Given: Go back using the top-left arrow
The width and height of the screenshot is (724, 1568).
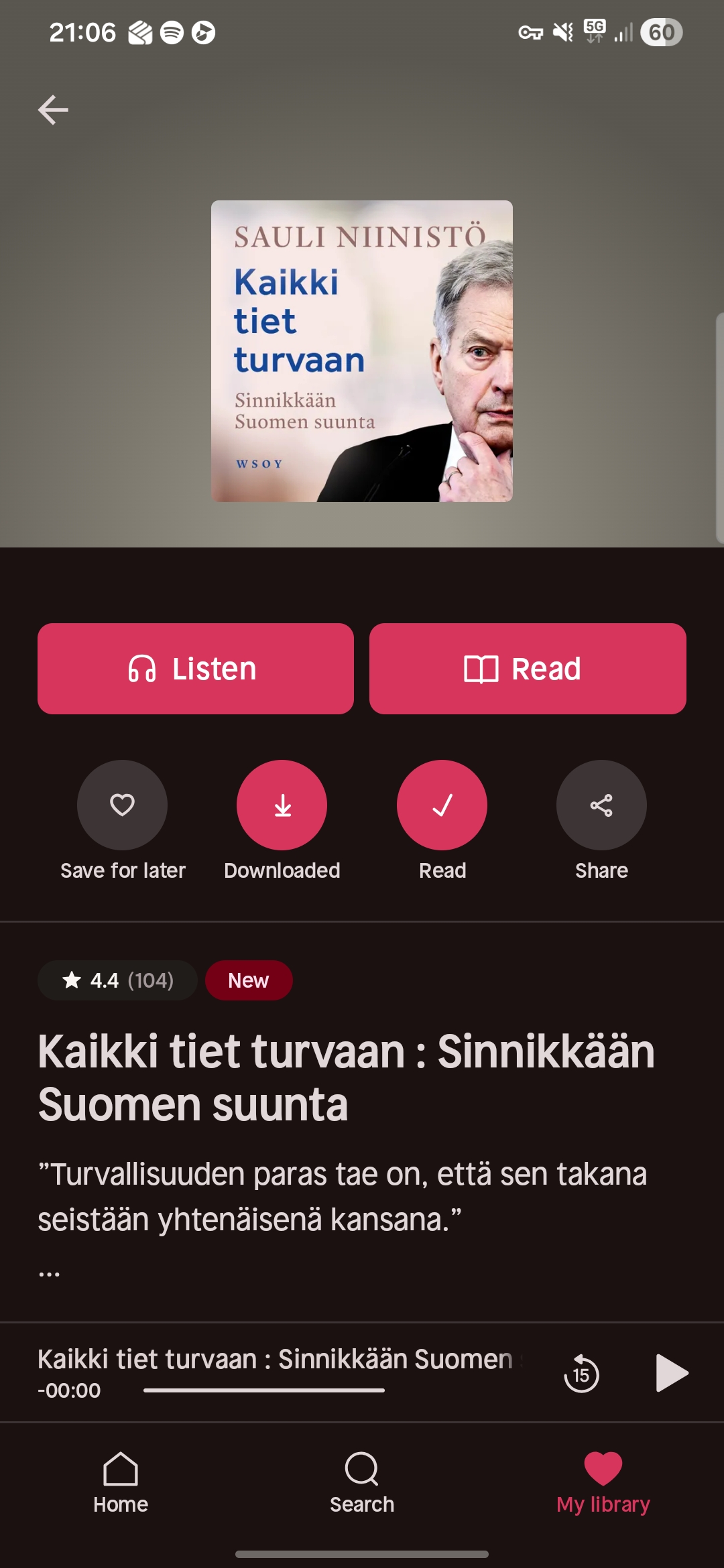Looking at the screenshot, I should tap(54, 110).
